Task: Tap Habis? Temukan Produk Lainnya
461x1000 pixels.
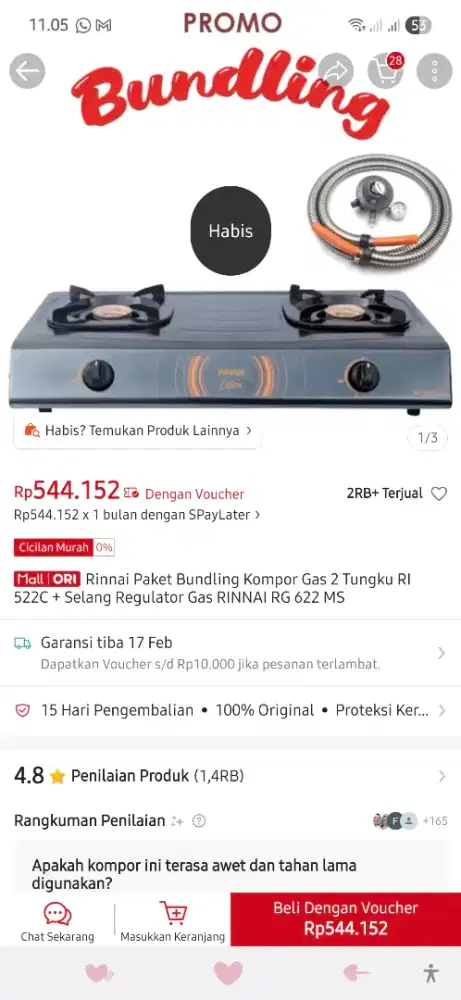Action: point(138,430)
